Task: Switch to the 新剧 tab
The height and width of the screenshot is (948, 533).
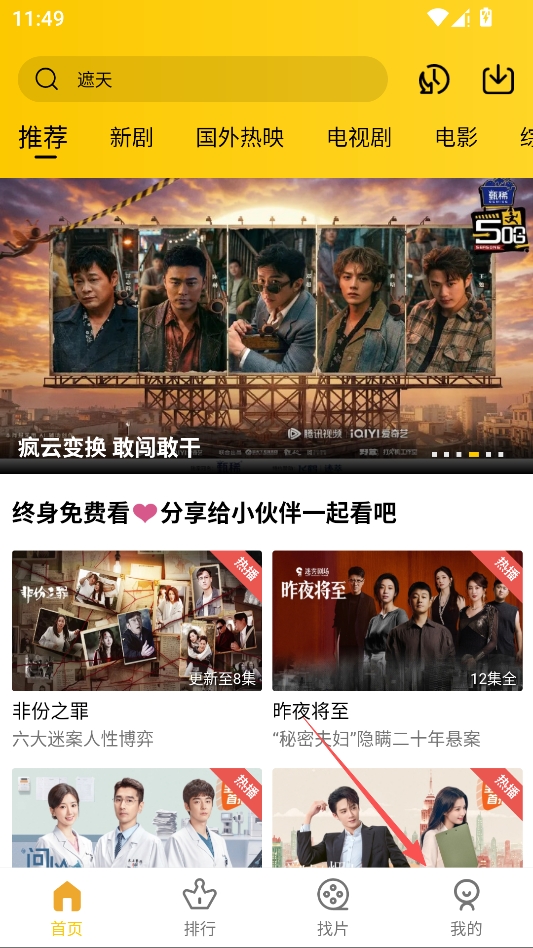Action: (x=131, y=138)
